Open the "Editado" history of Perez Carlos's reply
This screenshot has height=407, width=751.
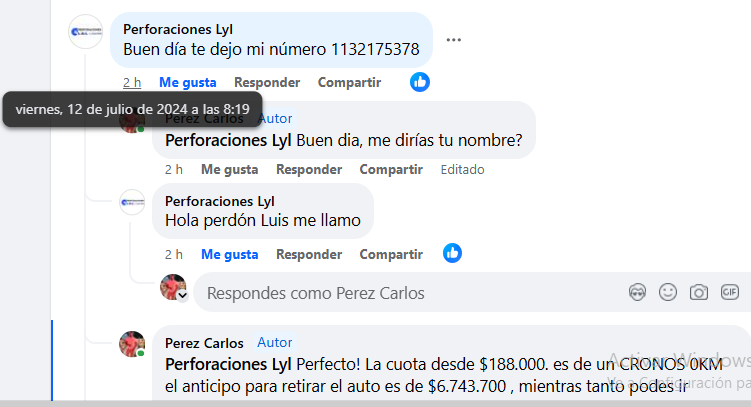coord(462,169)
